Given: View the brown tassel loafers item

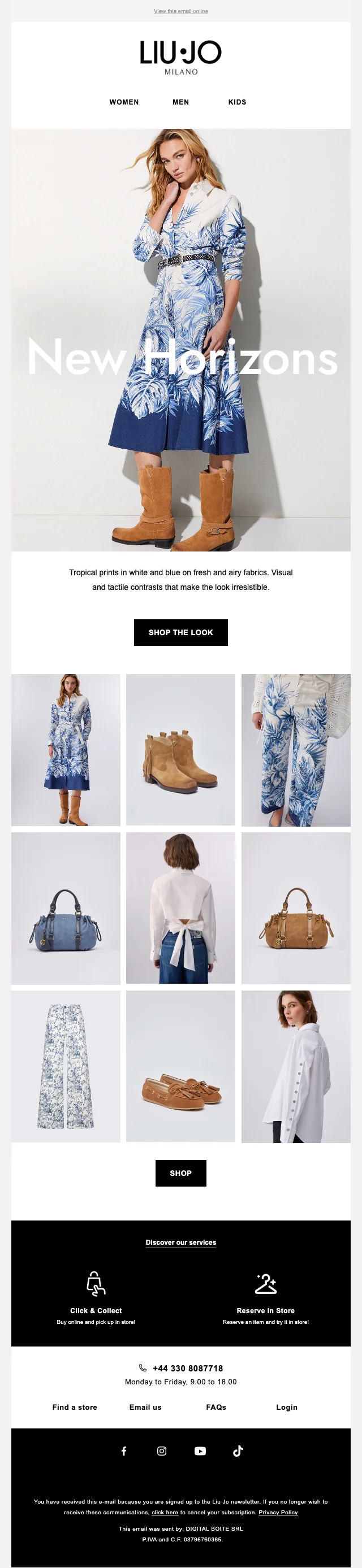Looking at the screenshot, I should [180, 1066].
